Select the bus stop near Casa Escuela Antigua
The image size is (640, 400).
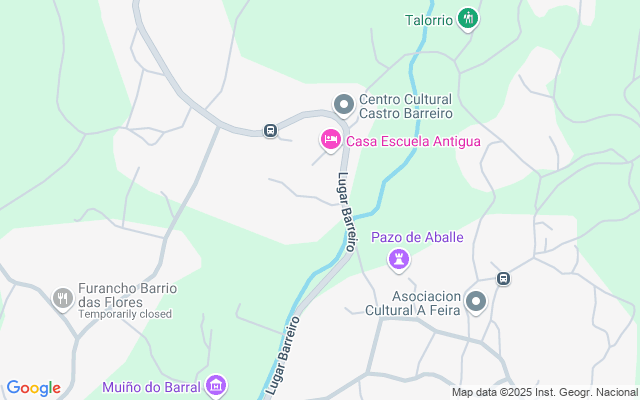pyautogui.click(x=270, y=131)
